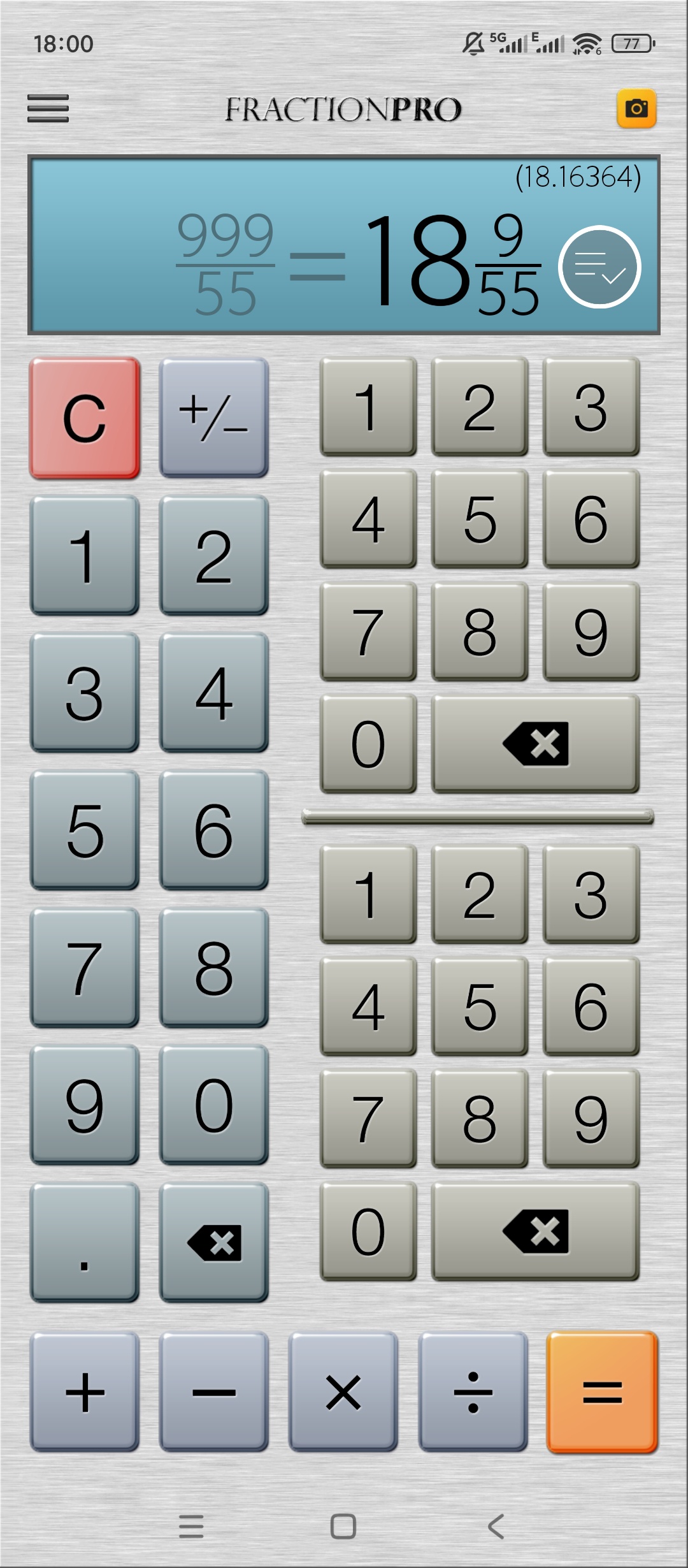Select the division operator
688x1568 pixels.
click(473, 1391)
